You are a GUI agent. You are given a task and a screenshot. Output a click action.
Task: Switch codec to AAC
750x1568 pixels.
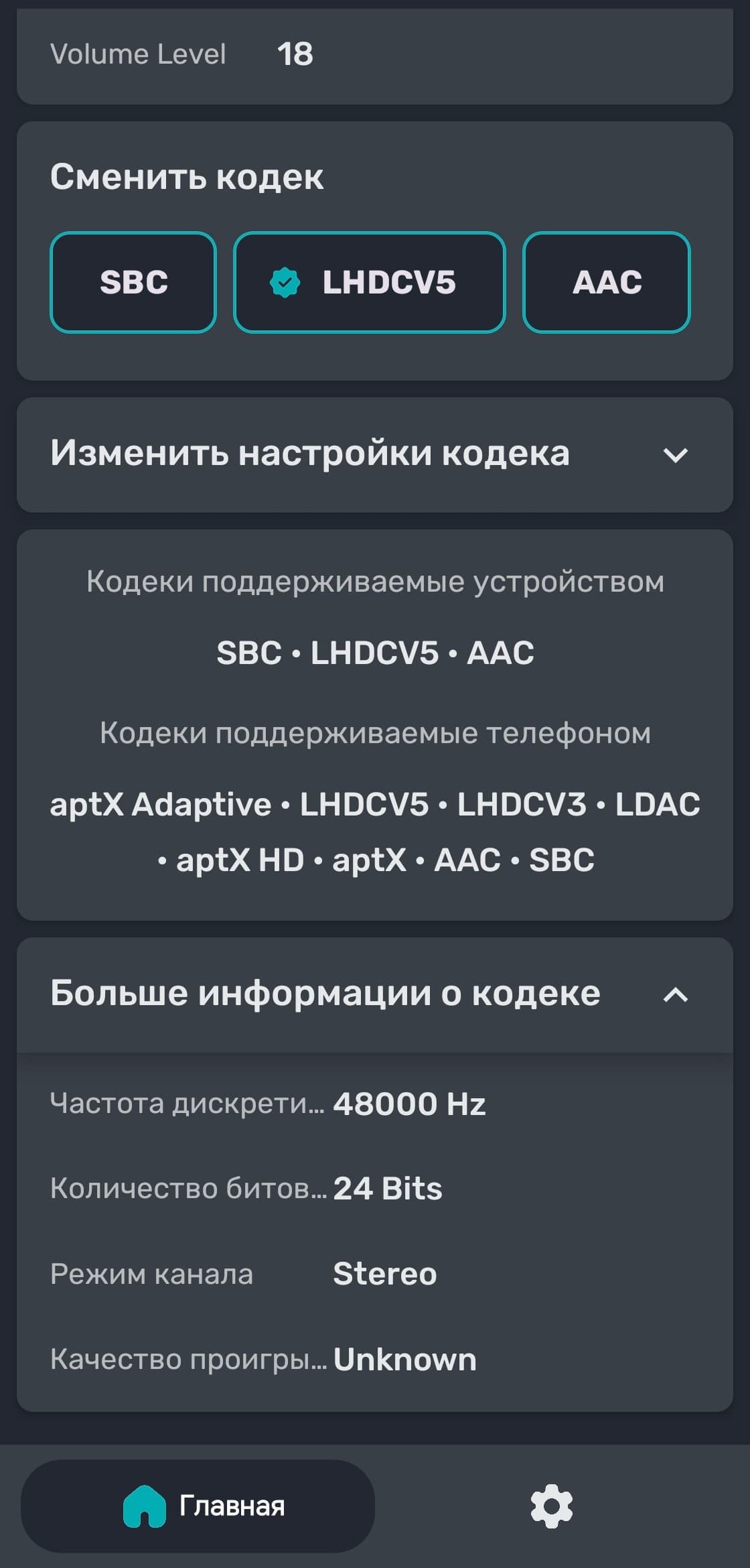[x=606, y=282]
